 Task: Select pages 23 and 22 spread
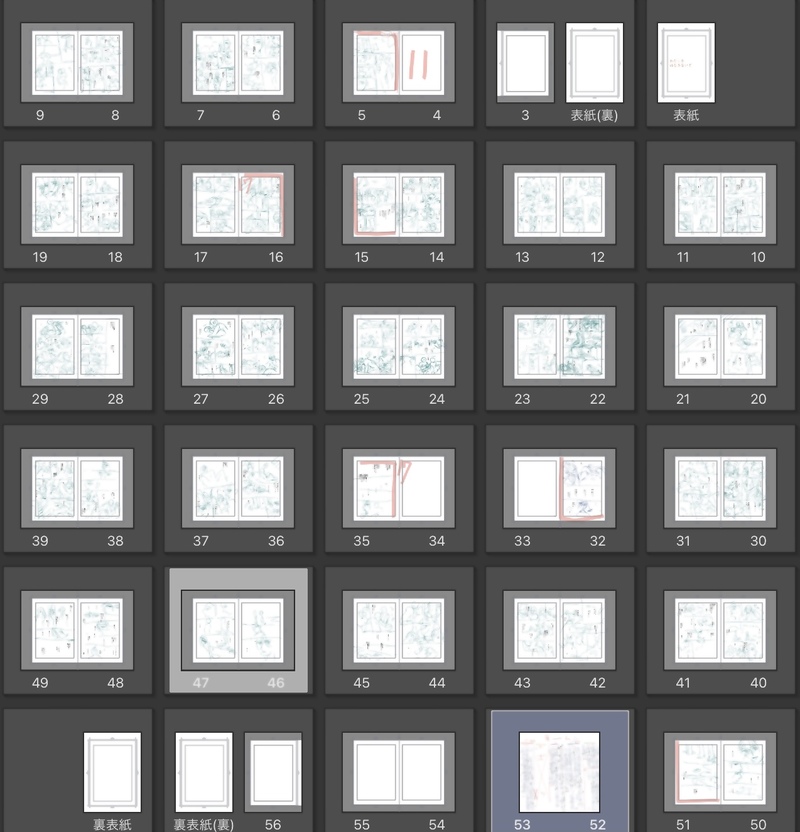point(560,346)
